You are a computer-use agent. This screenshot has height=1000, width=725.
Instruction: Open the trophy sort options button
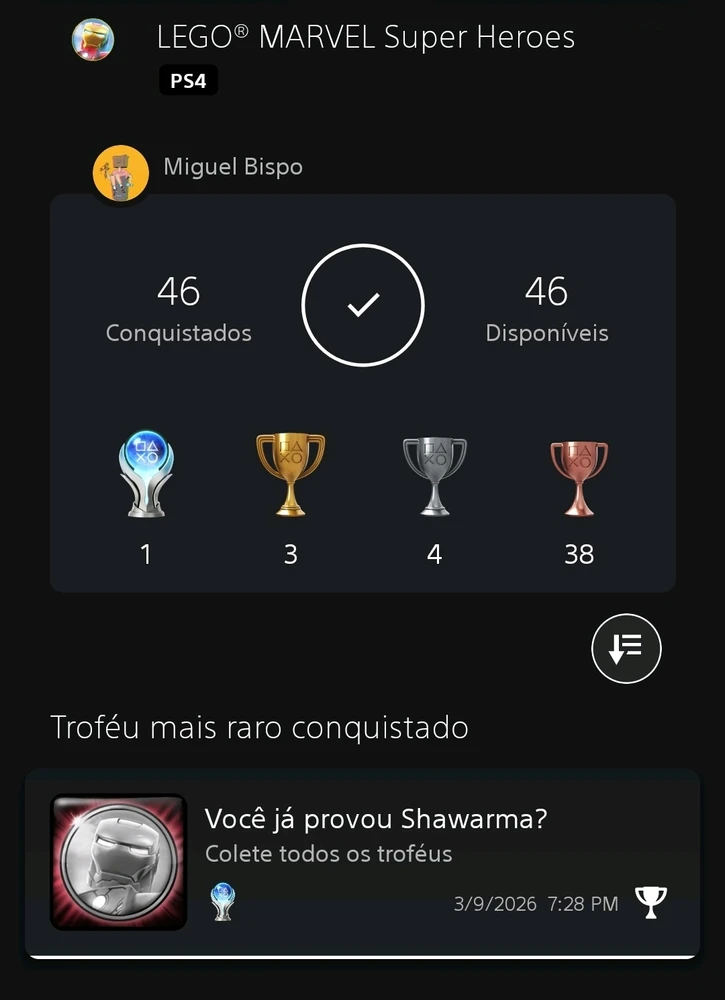(626, 648)
